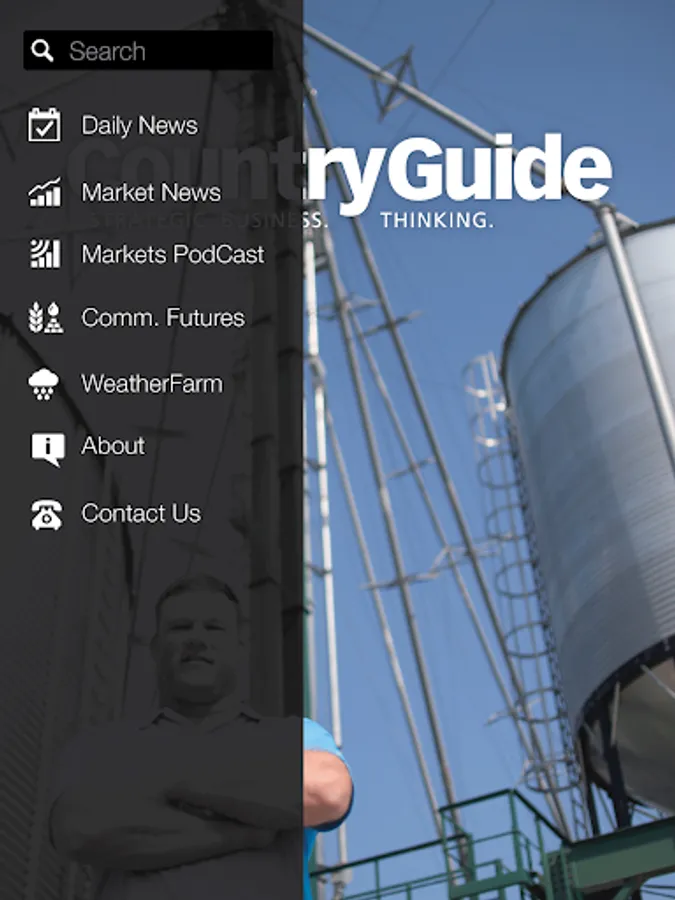Open WeatherFarm
The width and height of the screenshot is (675, 900).
click(151, 384)
